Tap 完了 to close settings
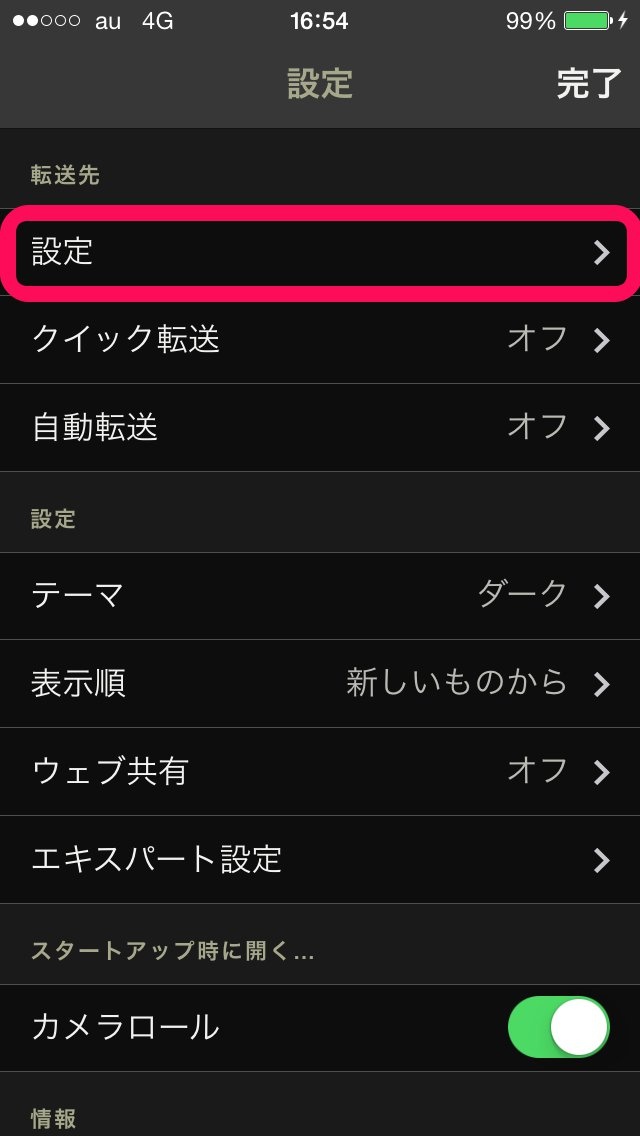This screenshot has height=1136, width=640. pos(588,84)
